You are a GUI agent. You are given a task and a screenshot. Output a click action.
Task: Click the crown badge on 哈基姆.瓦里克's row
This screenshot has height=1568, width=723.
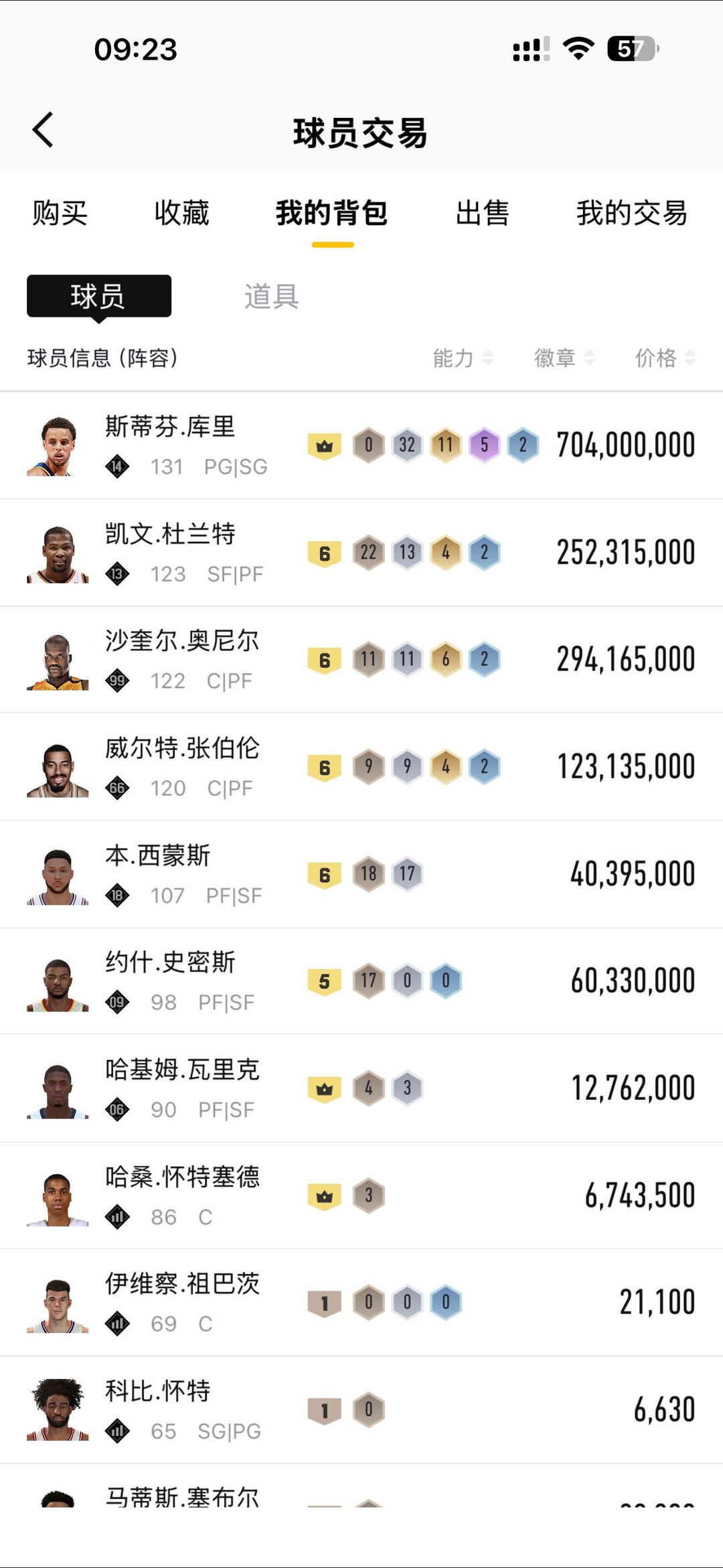point(324,1088)
